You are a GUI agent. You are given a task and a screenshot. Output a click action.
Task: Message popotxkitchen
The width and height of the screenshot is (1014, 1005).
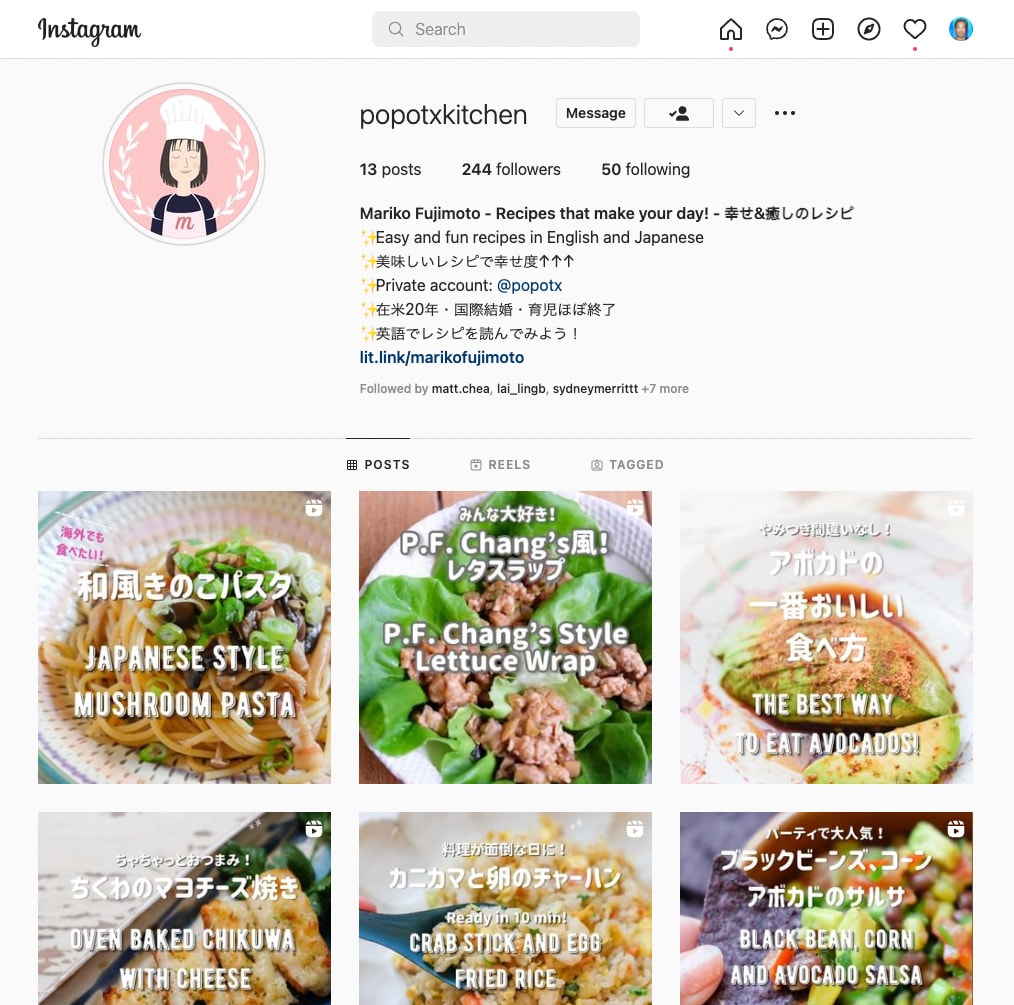(x=595, y=113)
